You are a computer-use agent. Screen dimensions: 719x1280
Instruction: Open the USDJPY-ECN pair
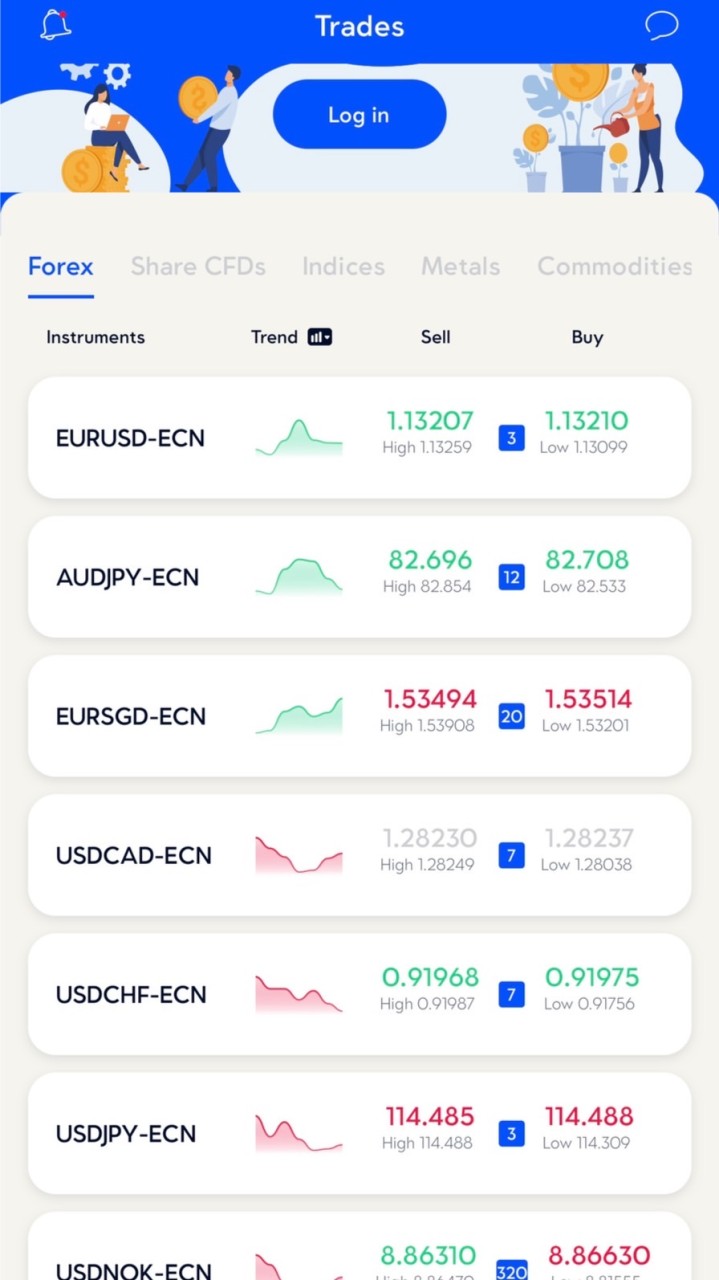pos(126,1133)
